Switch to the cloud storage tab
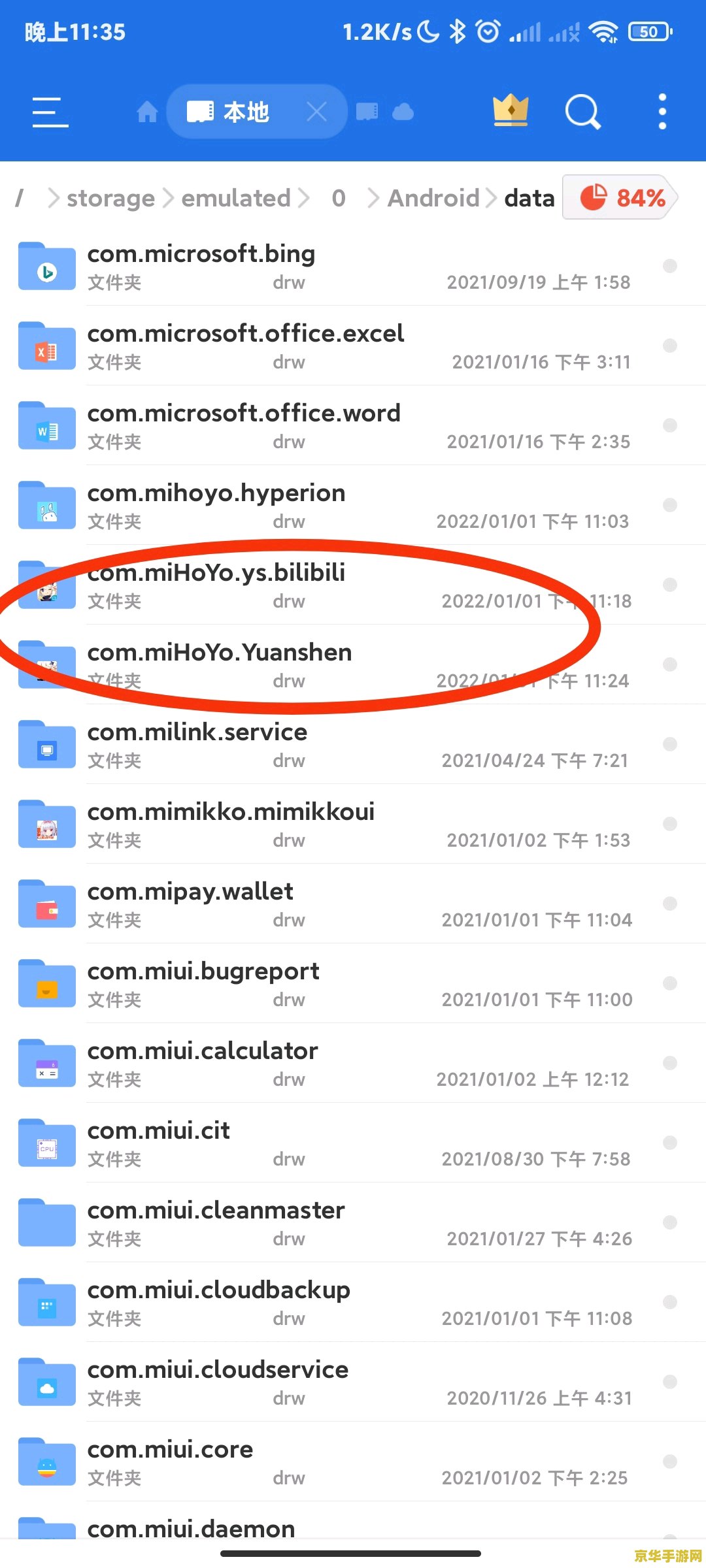706x1568 pixels. click(x=403, y=112)
